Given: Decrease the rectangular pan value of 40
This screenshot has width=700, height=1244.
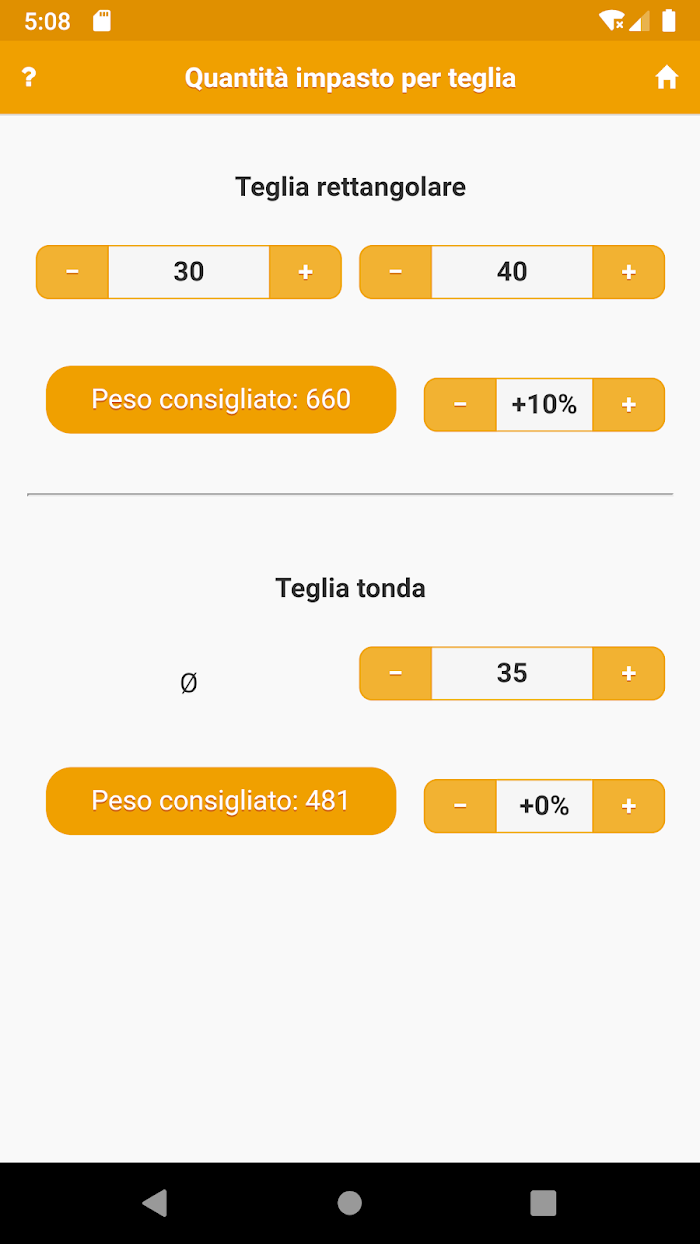Looking at the screenshot, I should point(395,272).
